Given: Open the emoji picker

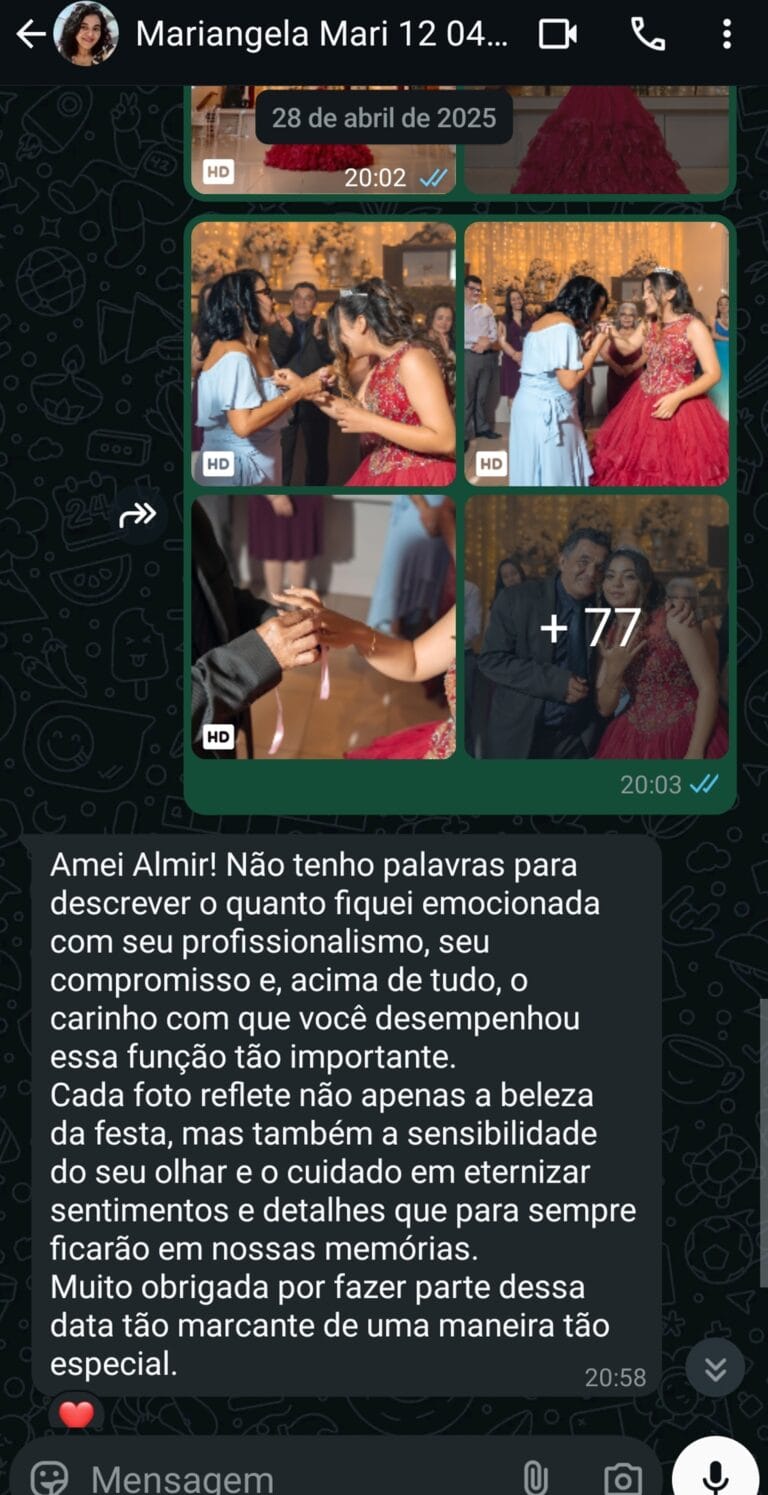Looking at the screenshot, I should pyautogui.click(x=49, y=1477).
